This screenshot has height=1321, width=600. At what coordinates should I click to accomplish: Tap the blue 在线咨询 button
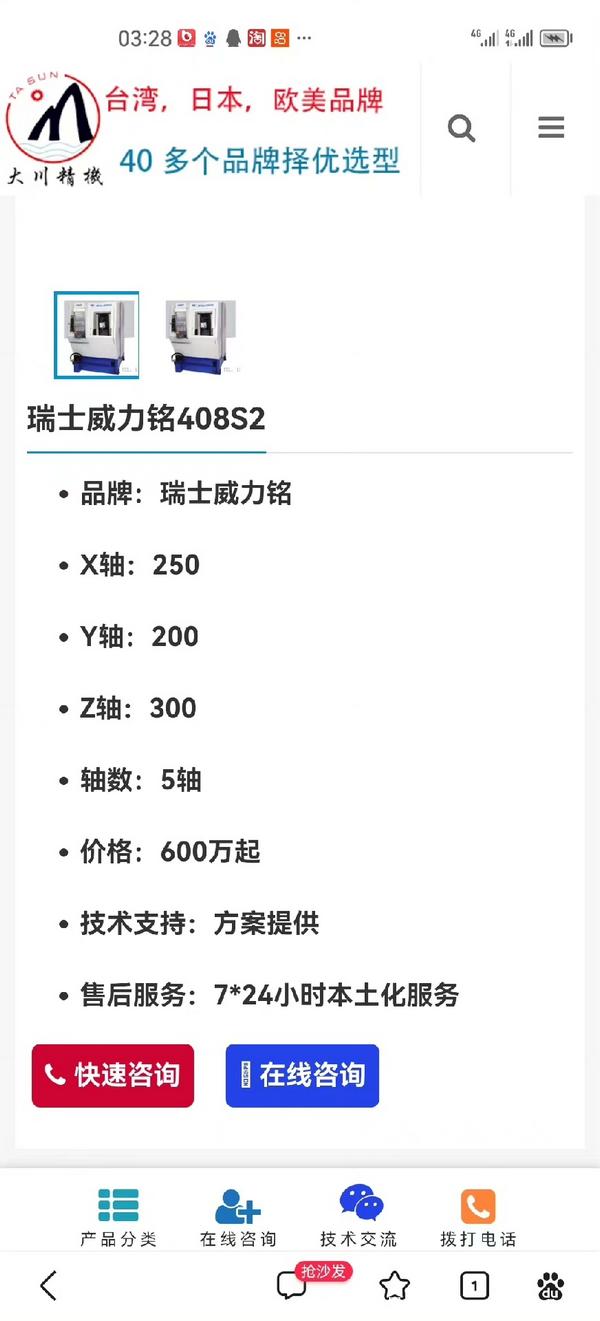302,1075
